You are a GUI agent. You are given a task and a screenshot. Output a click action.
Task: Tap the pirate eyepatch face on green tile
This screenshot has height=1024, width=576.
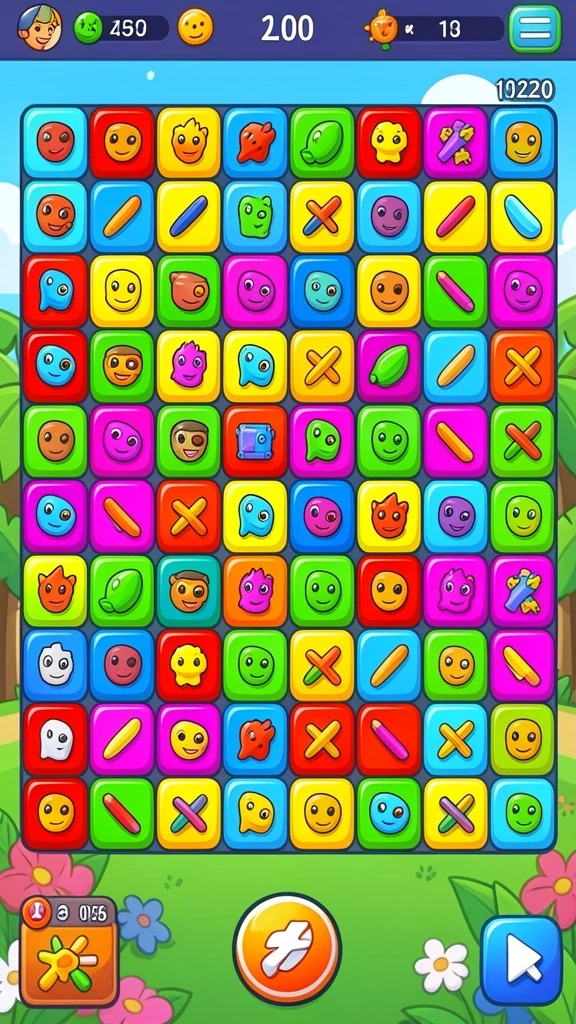point(189,441)
